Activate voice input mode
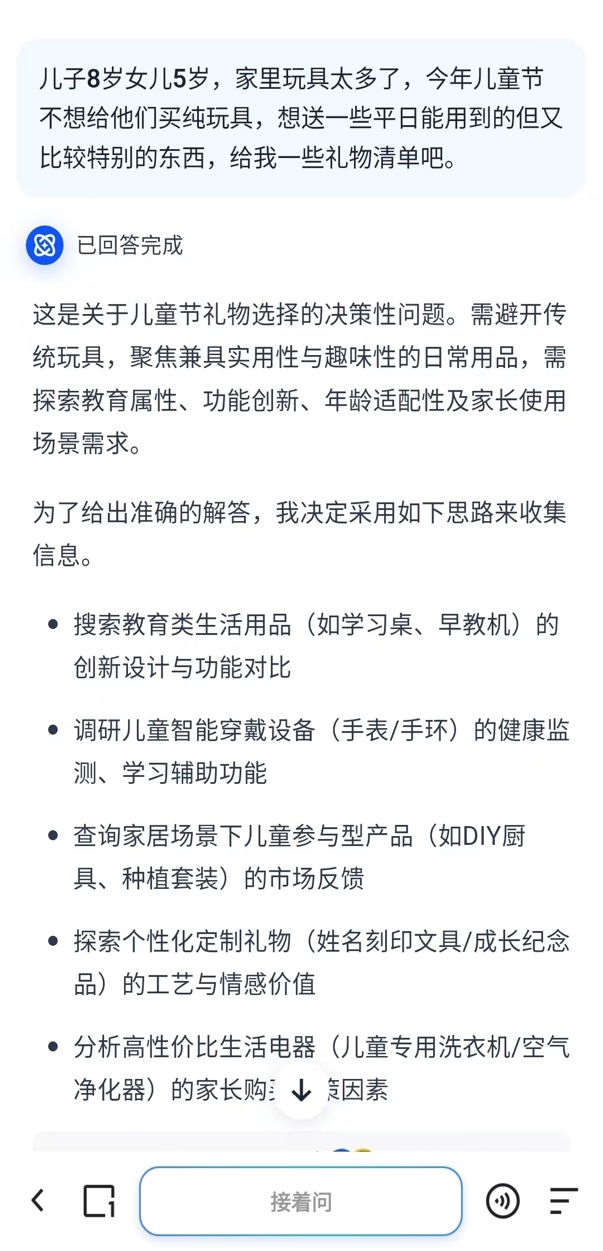Viewport: 603px width, 1251px height. [x=503, y=1200]
